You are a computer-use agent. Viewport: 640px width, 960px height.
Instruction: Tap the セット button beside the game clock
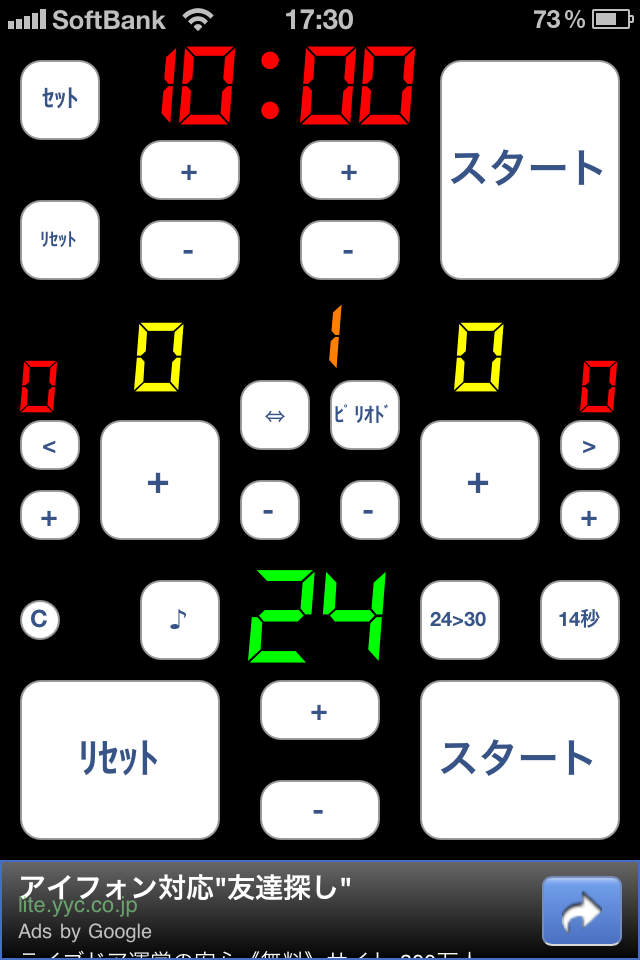[x=60, y=100]
